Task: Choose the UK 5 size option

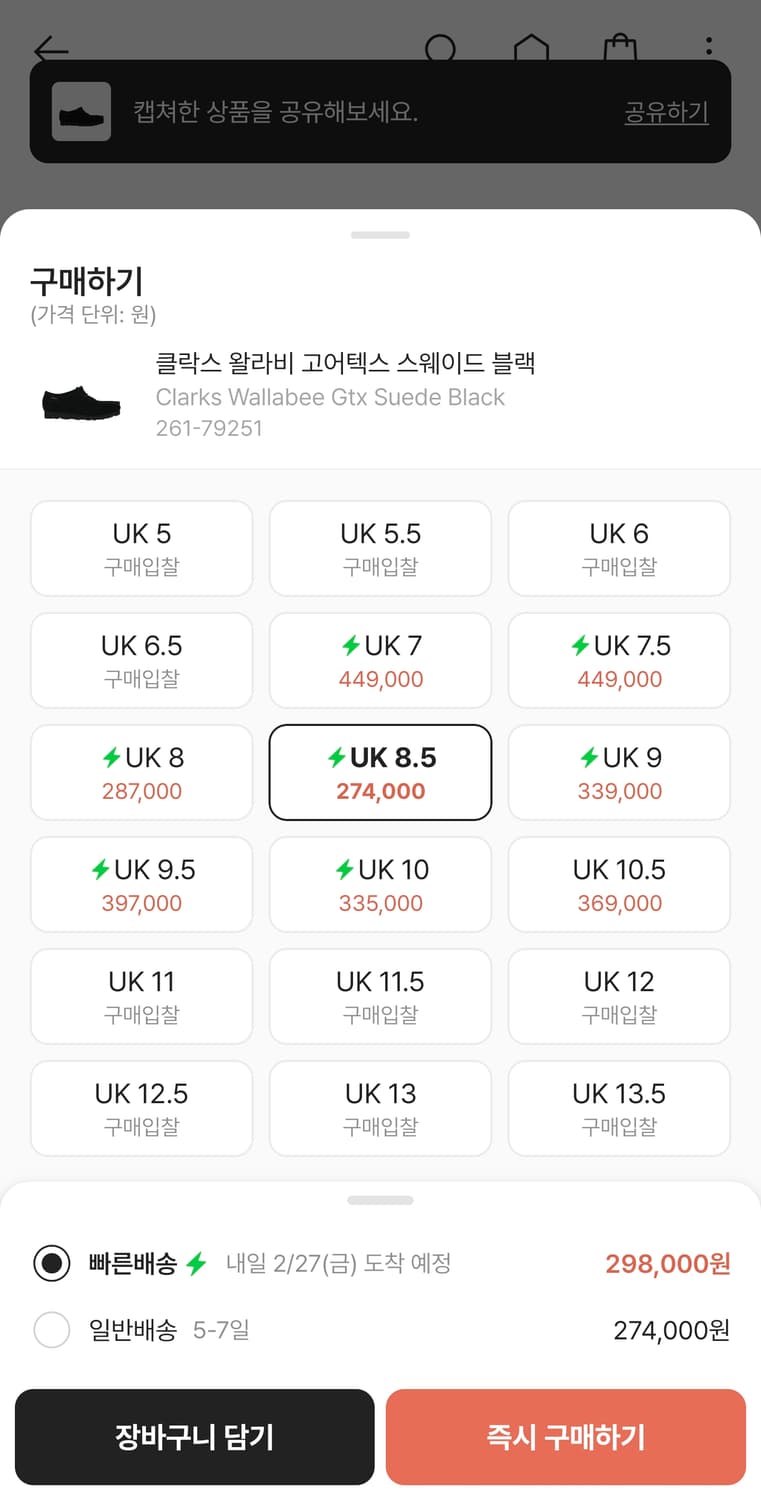Action: (x=141, y=548)
